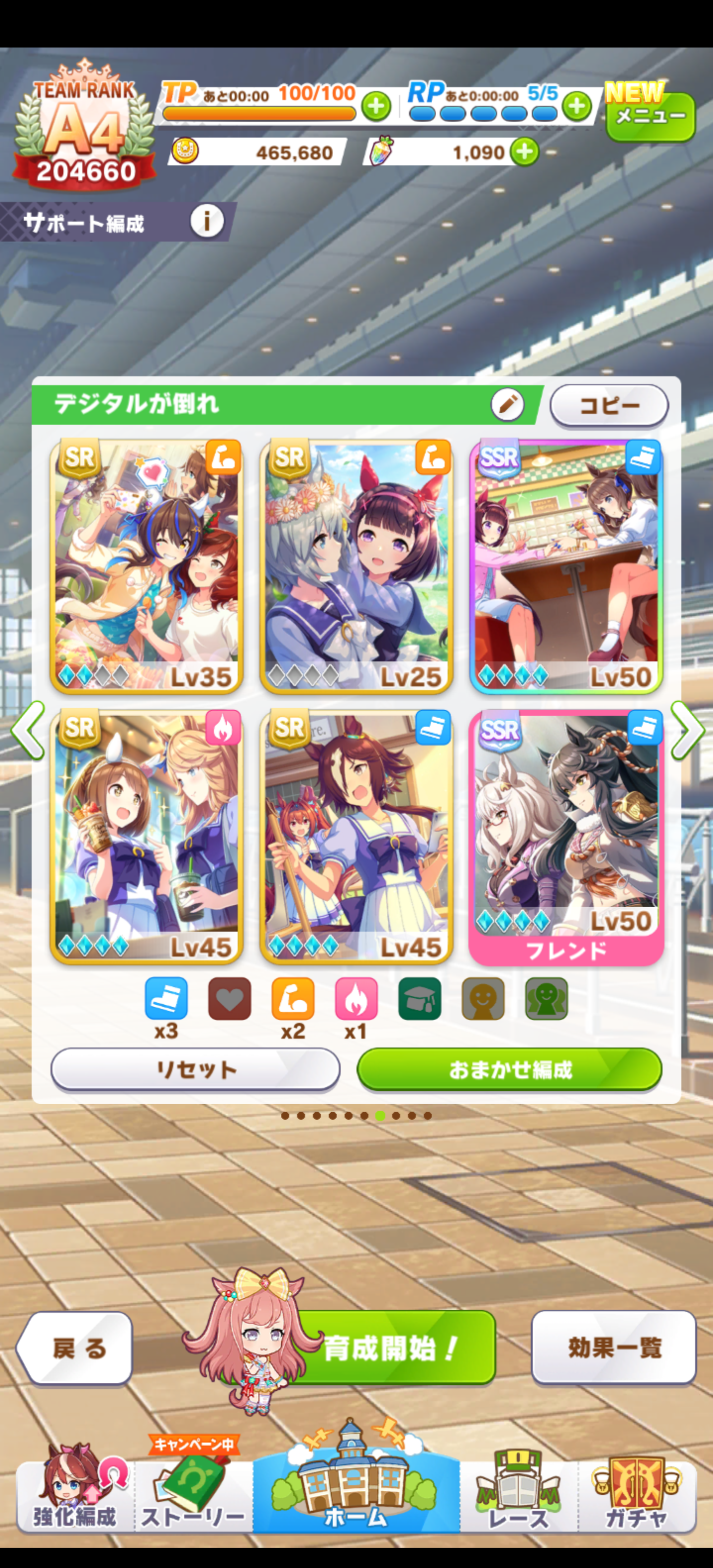Tap おまかせ編成 auto-formation button
Image resolution: width=713 pixels, height=1568 pixels.
(509, 1070)
